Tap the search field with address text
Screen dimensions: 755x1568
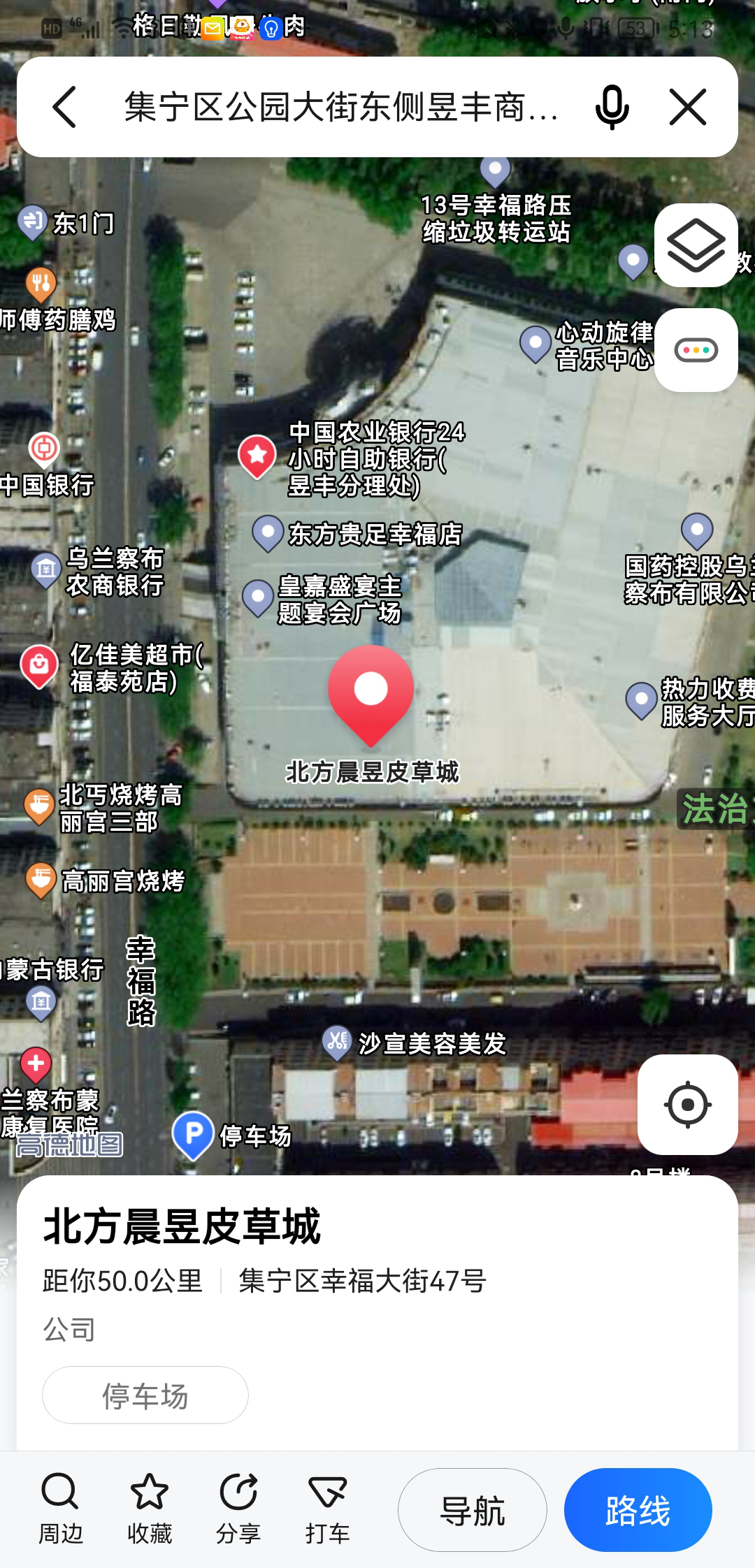341,108
